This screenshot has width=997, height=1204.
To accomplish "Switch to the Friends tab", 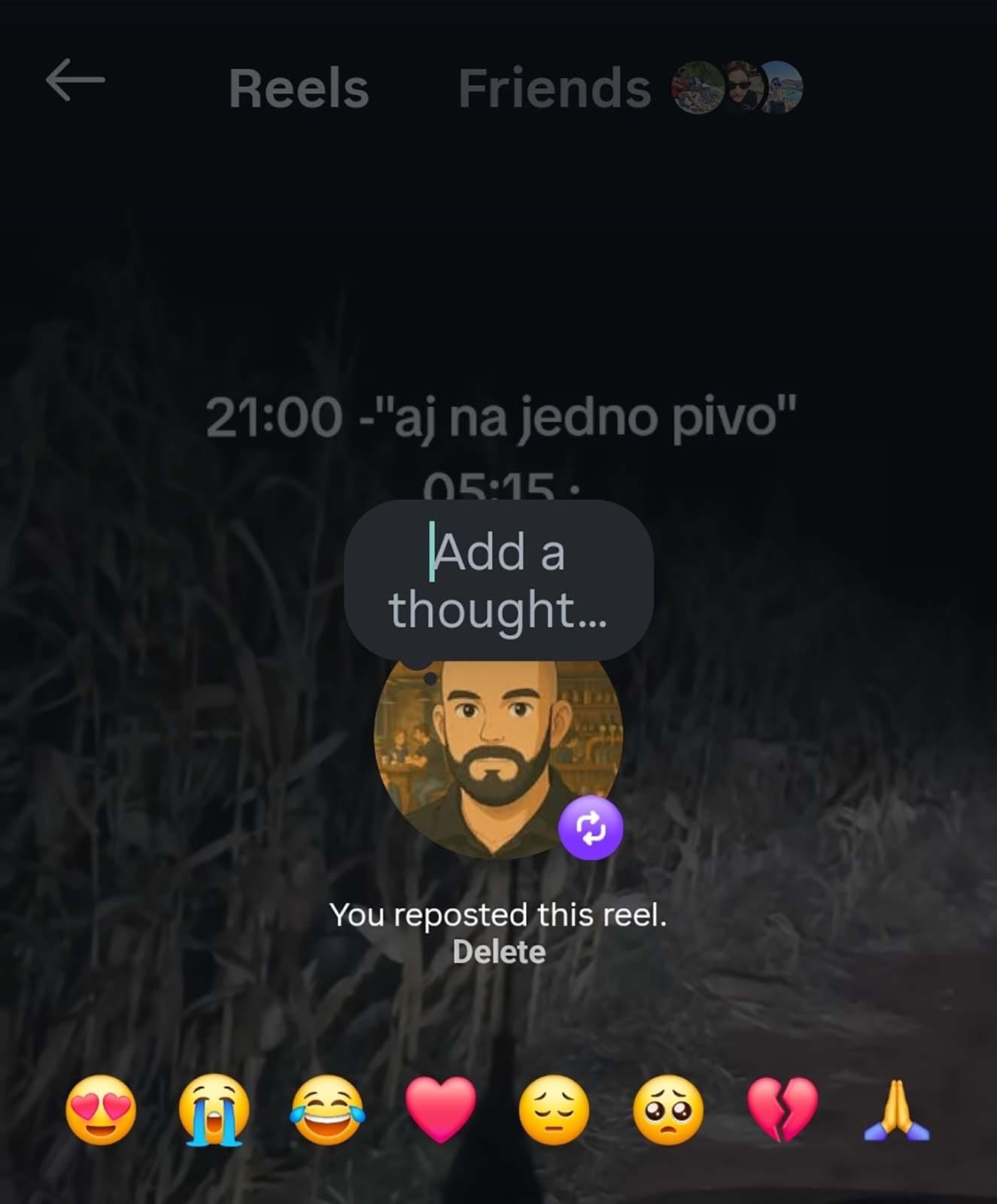I will [555, 89].
